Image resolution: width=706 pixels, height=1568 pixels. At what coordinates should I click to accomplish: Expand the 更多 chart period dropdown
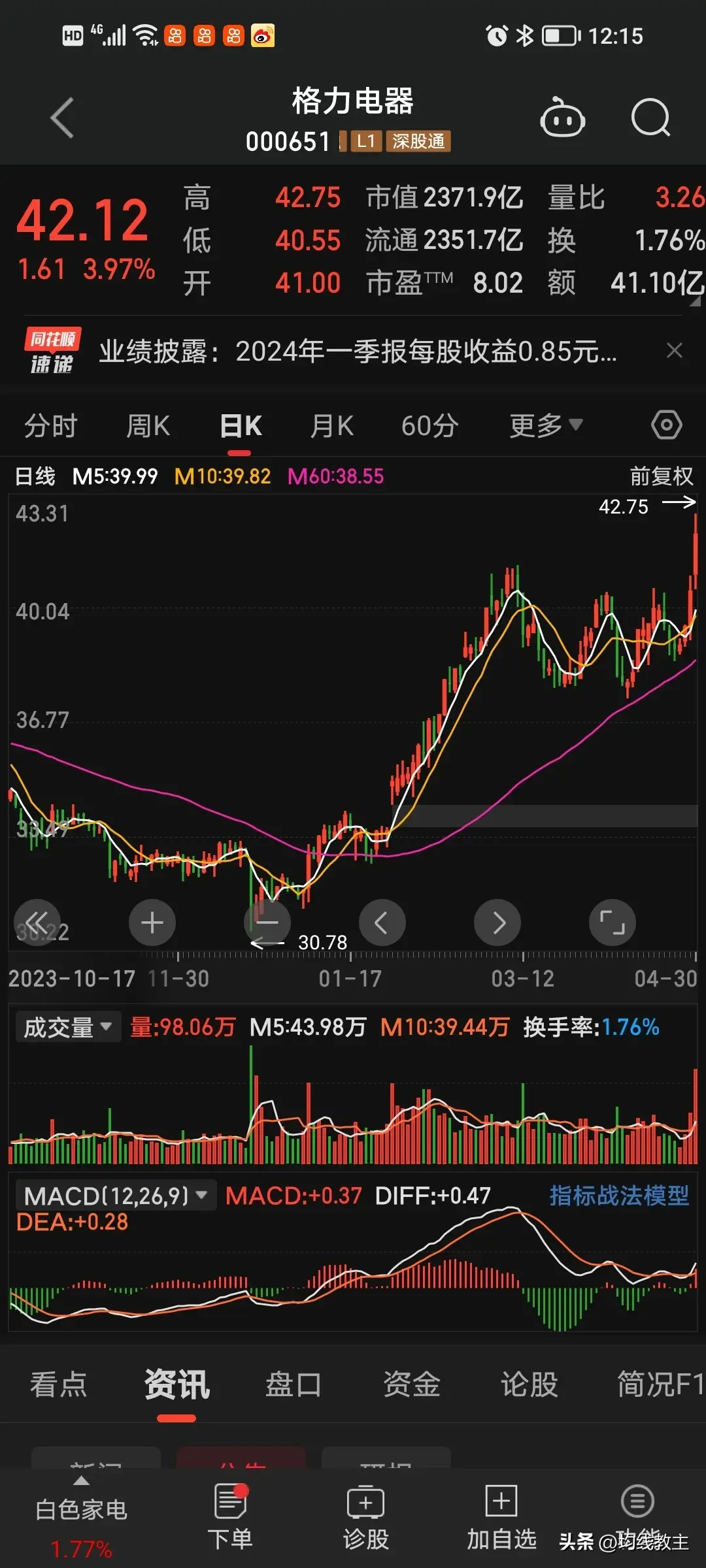546,426
